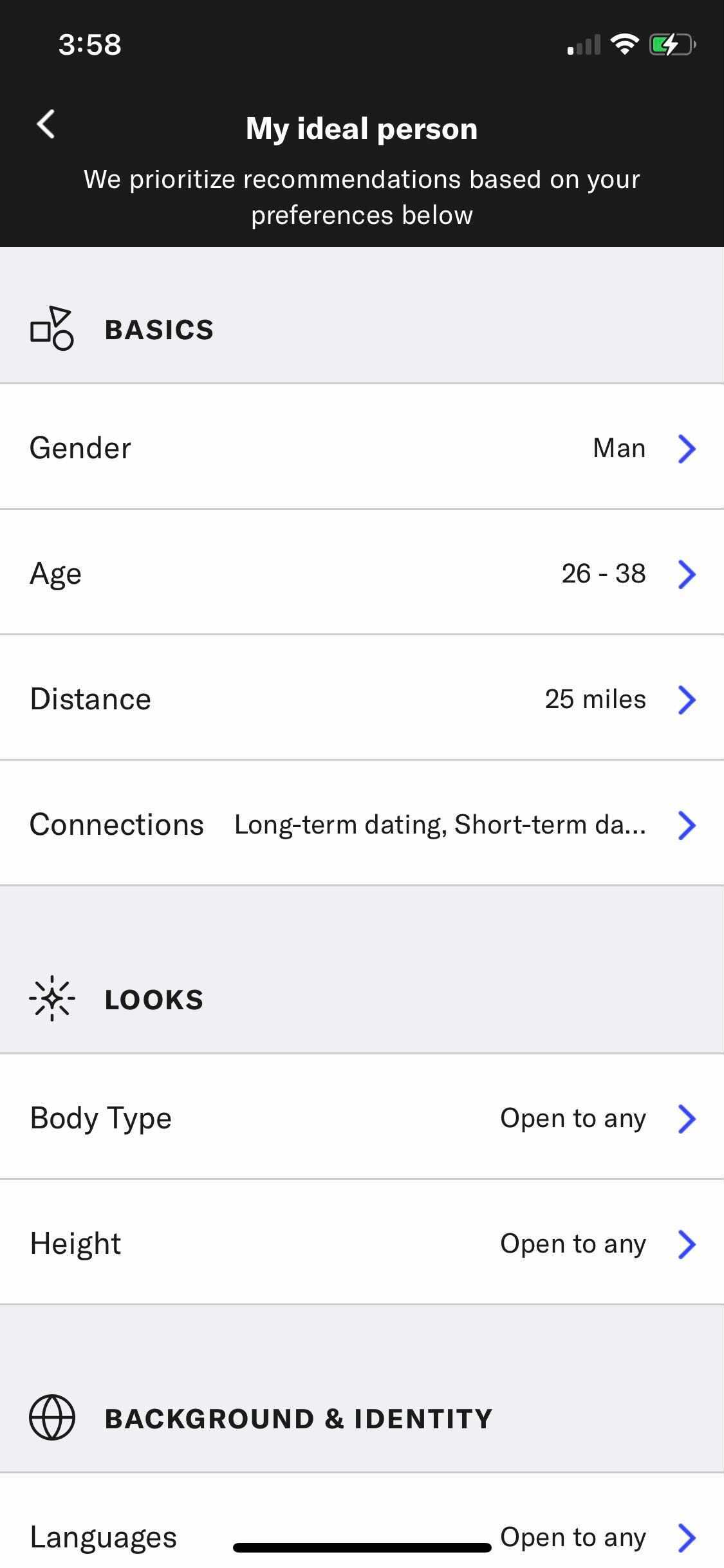Click 'Open to any' next to Body Type
Image resolution: width=724 pixels, height=1568 pixels.
573,1118
